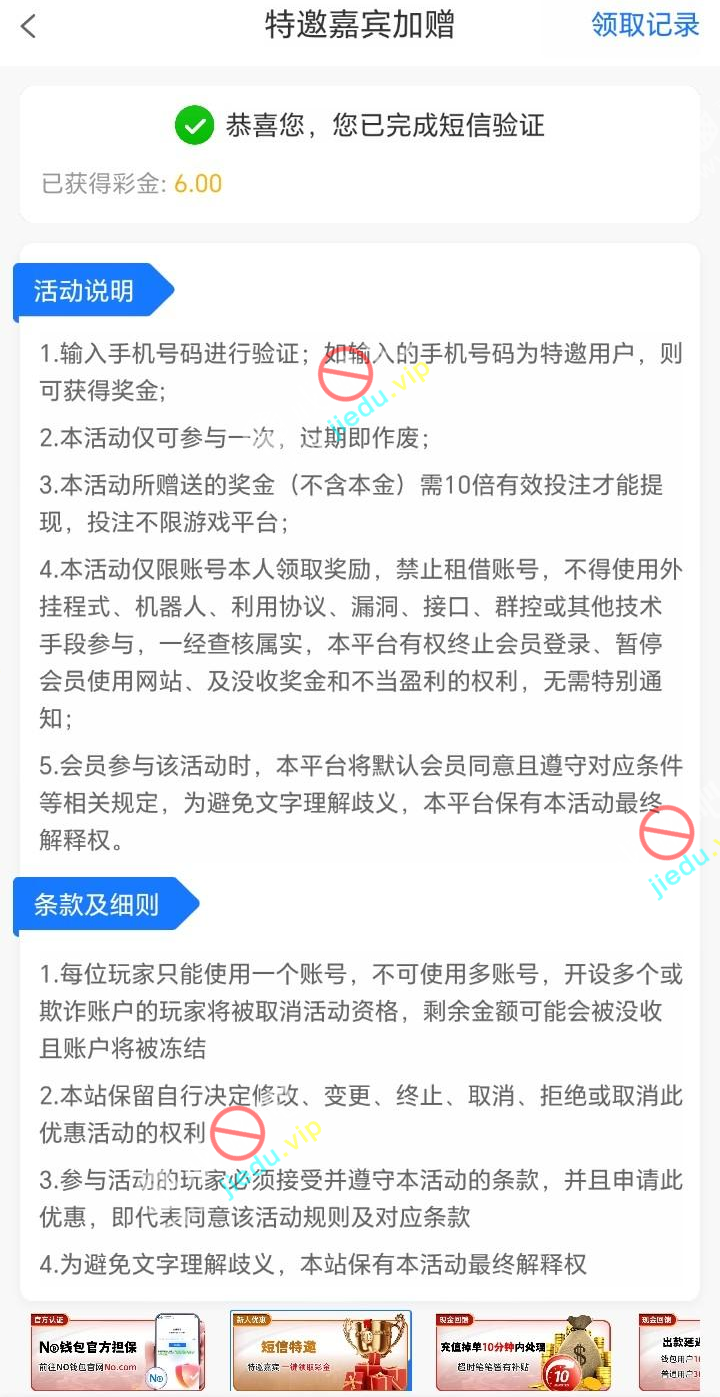Open the NO钱包官方担保 banner
Screen dimensions: 720x1397
116,1351
